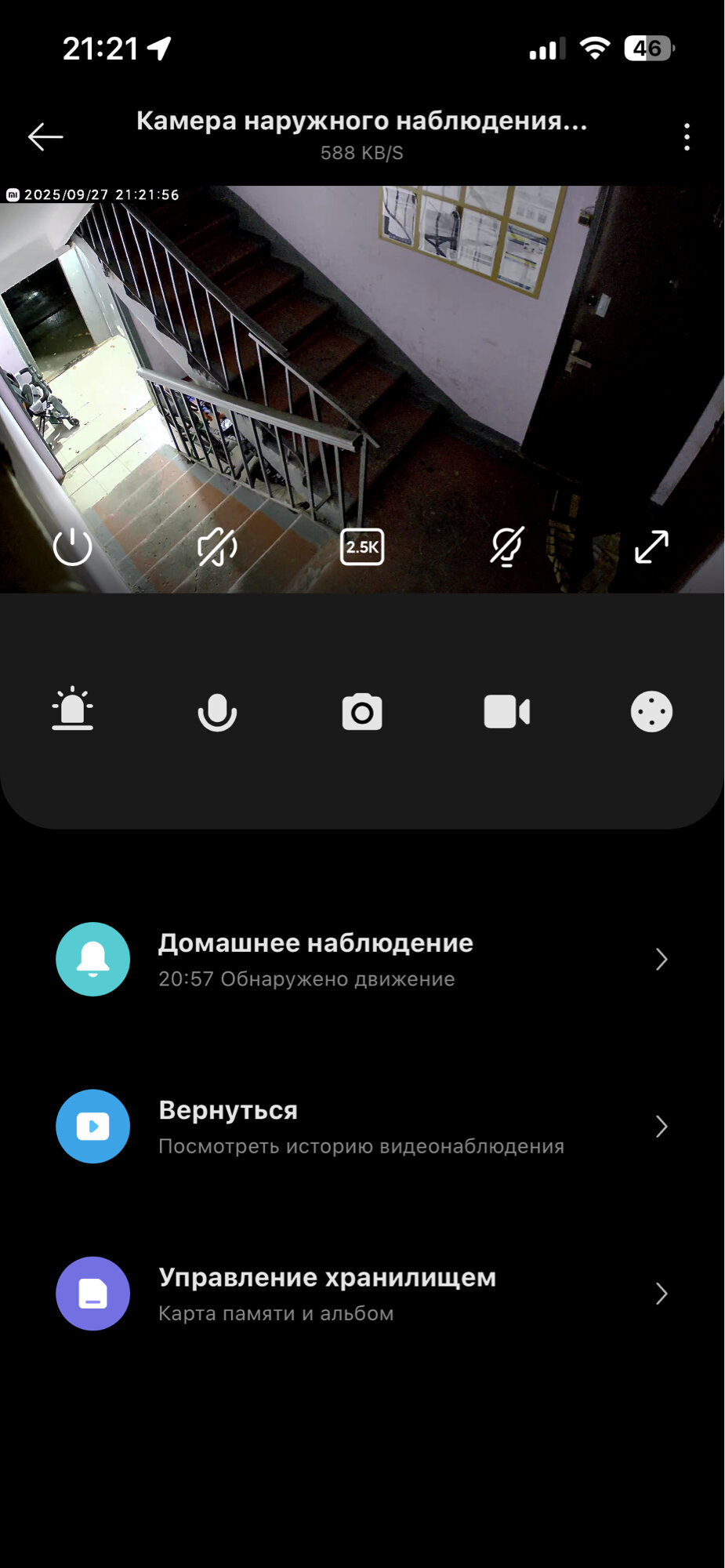Toggle the crossed-out bell alert icon
Viewport: 725px width, 1568px height.
click(506, 546)
